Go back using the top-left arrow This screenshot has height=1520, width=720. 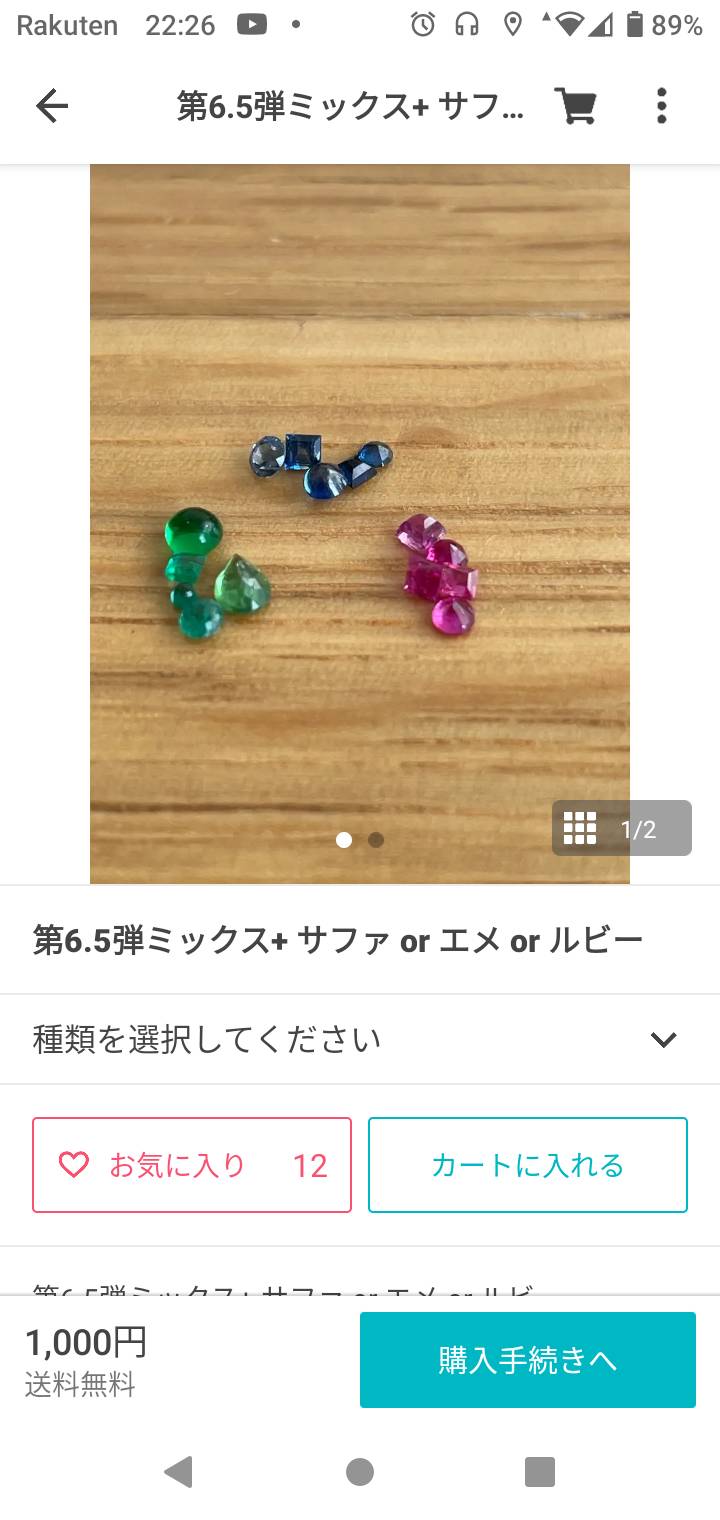(52, 105)
